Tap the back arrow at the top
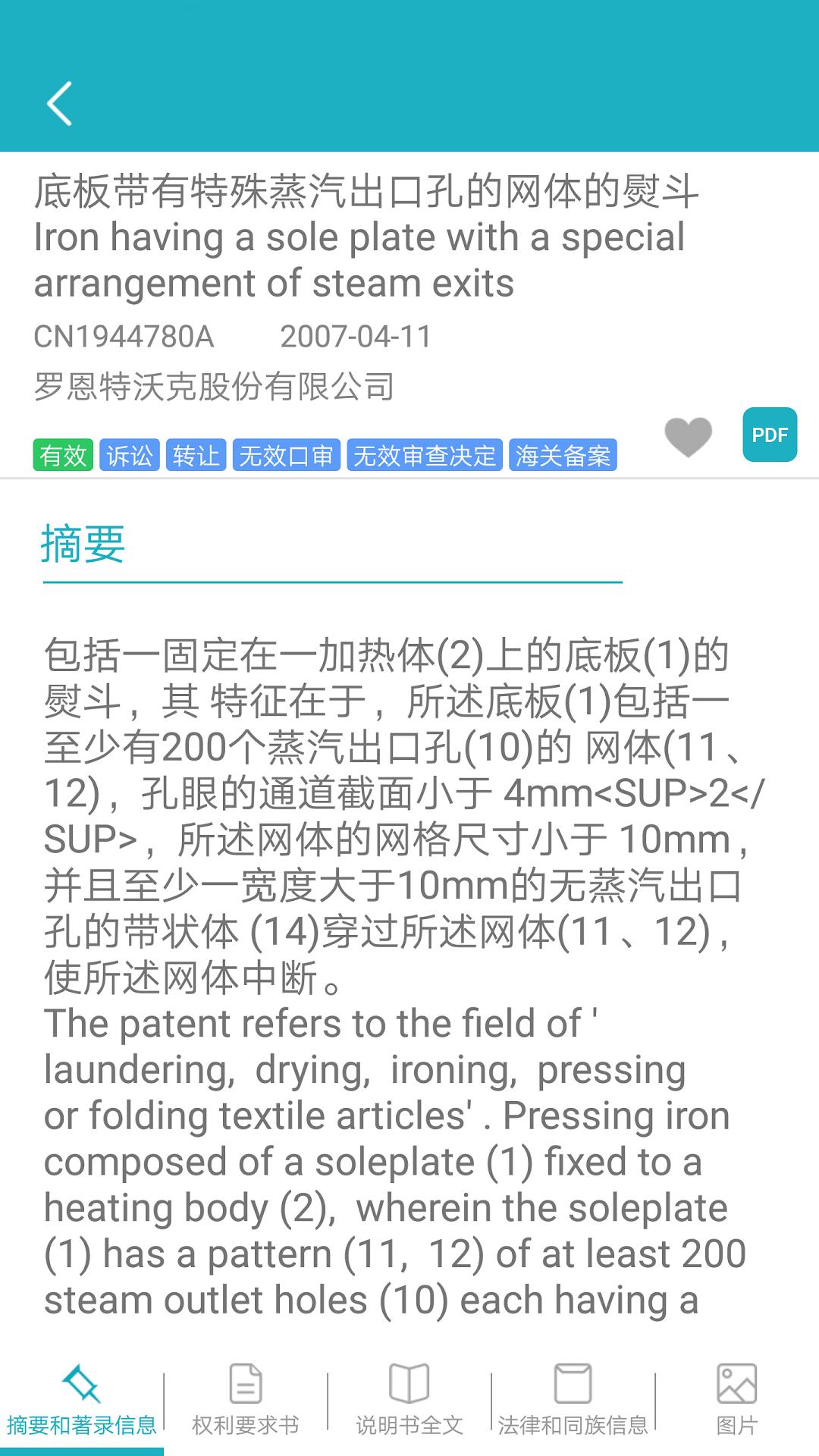819x1456 pixels. 61,104
